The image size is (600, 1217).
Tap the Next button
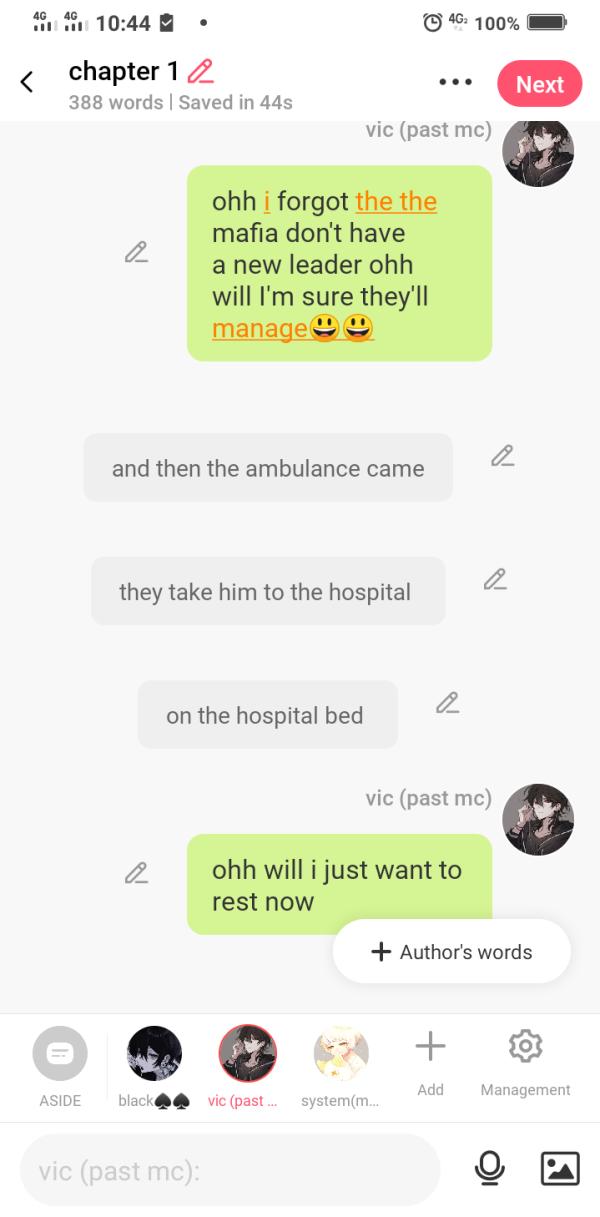pos(539,84)
